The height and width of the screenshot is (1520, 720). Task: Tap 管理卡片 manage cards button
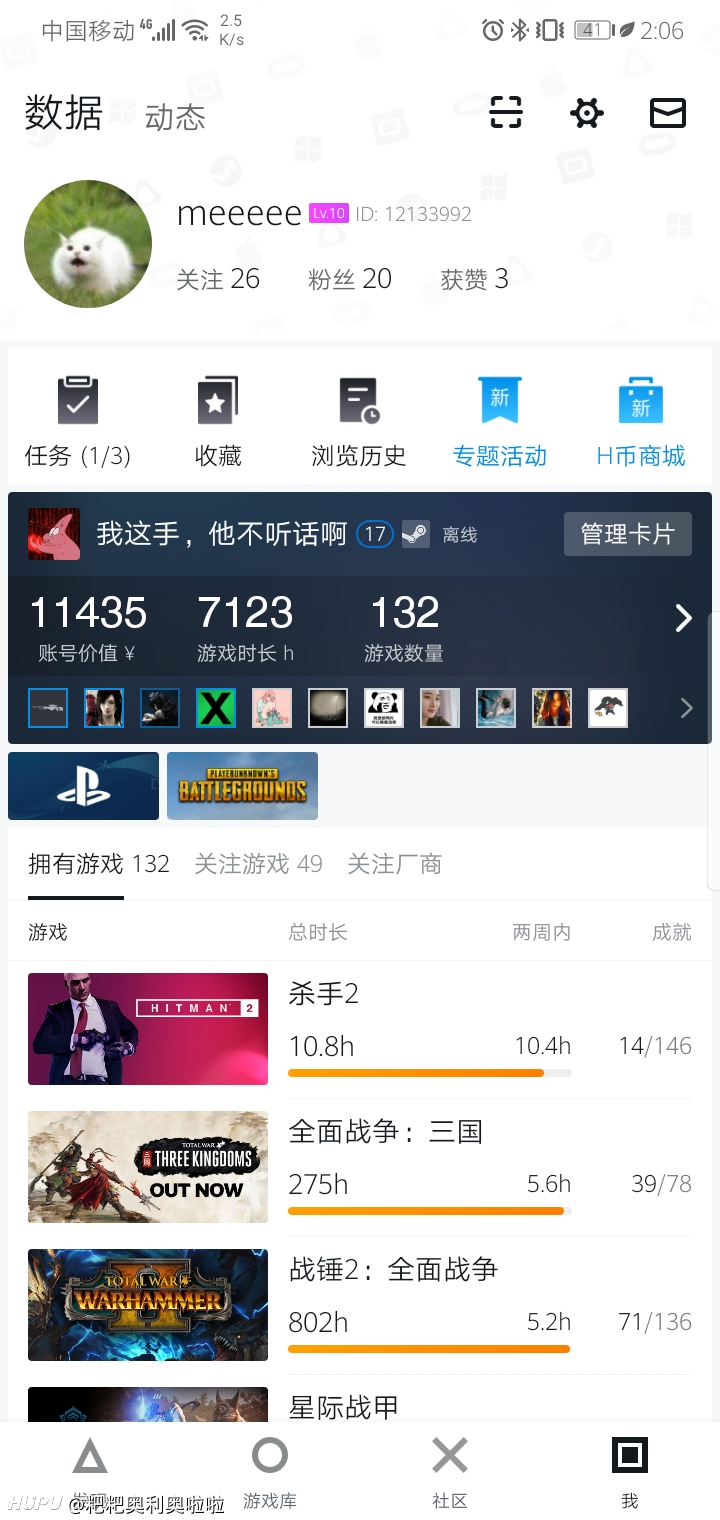[x=628, y=534]
